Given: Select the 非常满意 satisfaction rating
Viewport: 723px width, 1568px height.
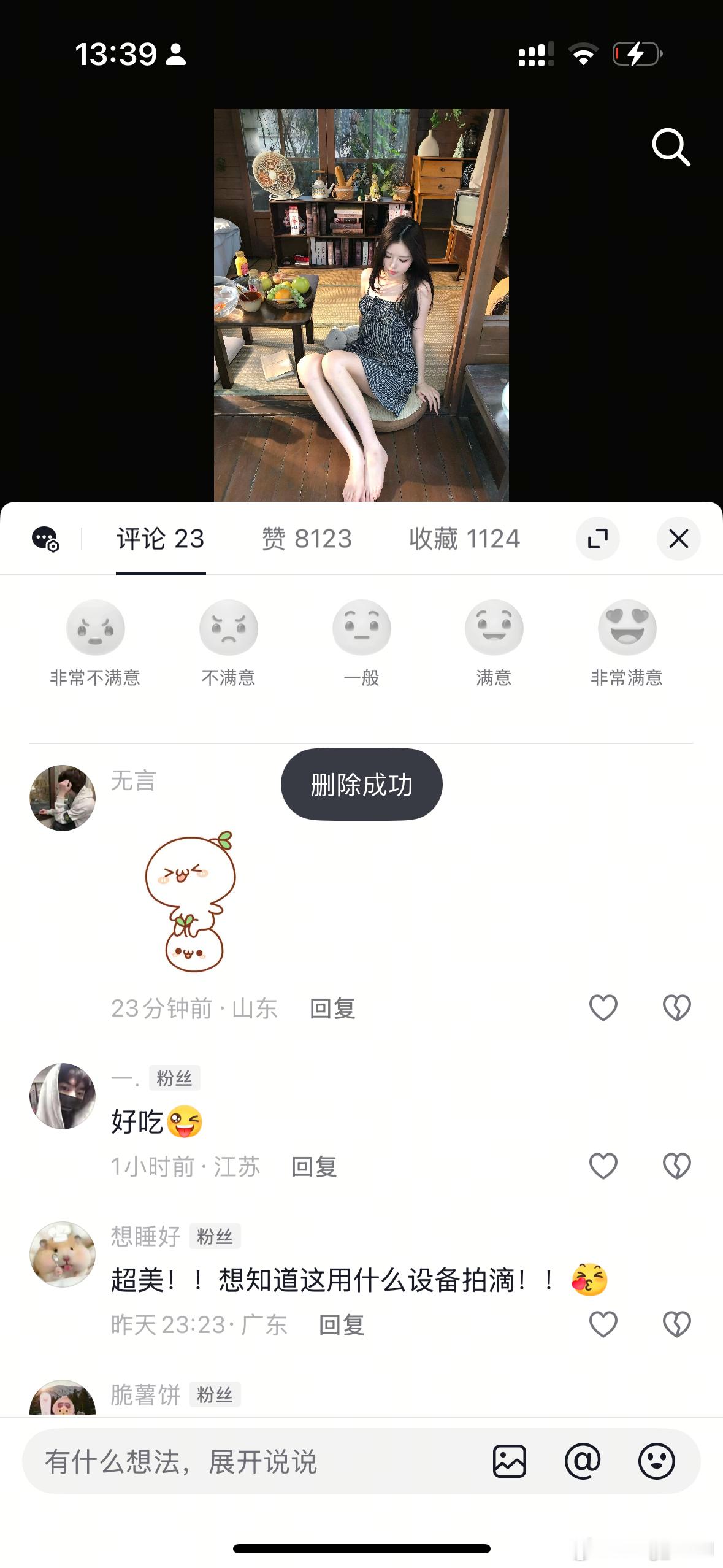Looking at the screenshot, I should (x=627, y=627).
